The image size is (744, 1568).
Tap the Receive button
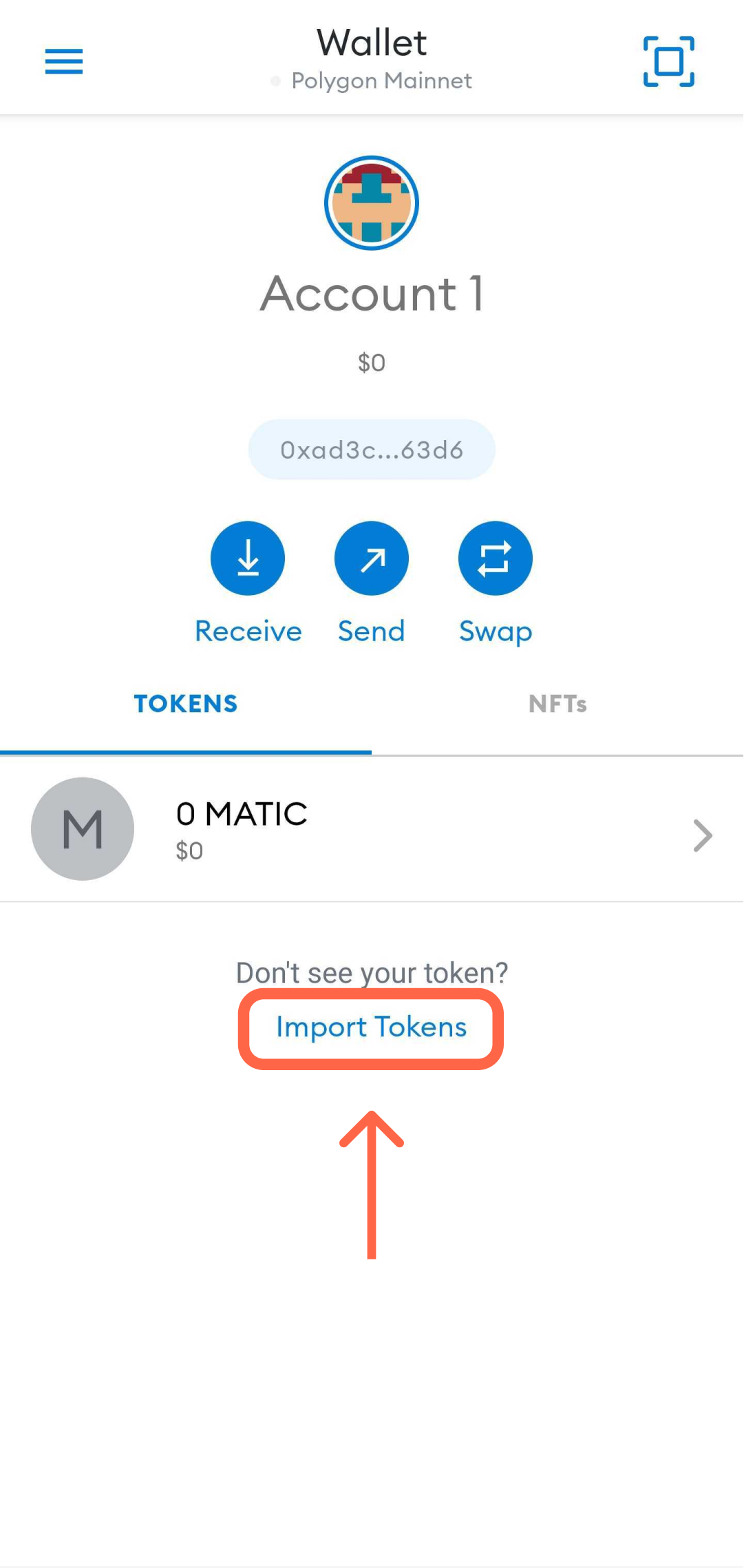248,558
